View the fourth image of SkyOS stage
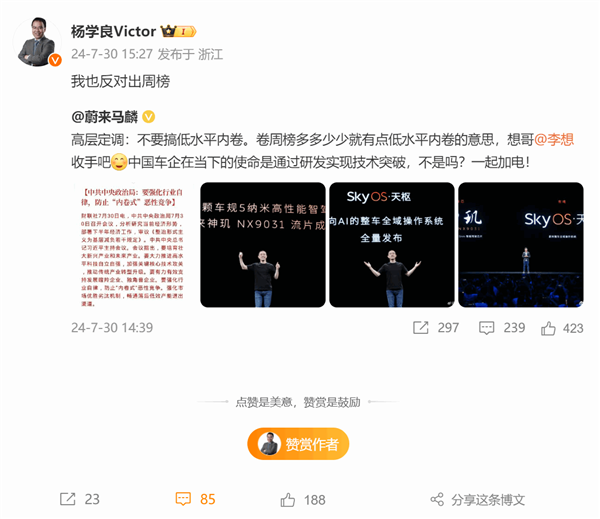 pyautogui.click(x=519, y=245)
